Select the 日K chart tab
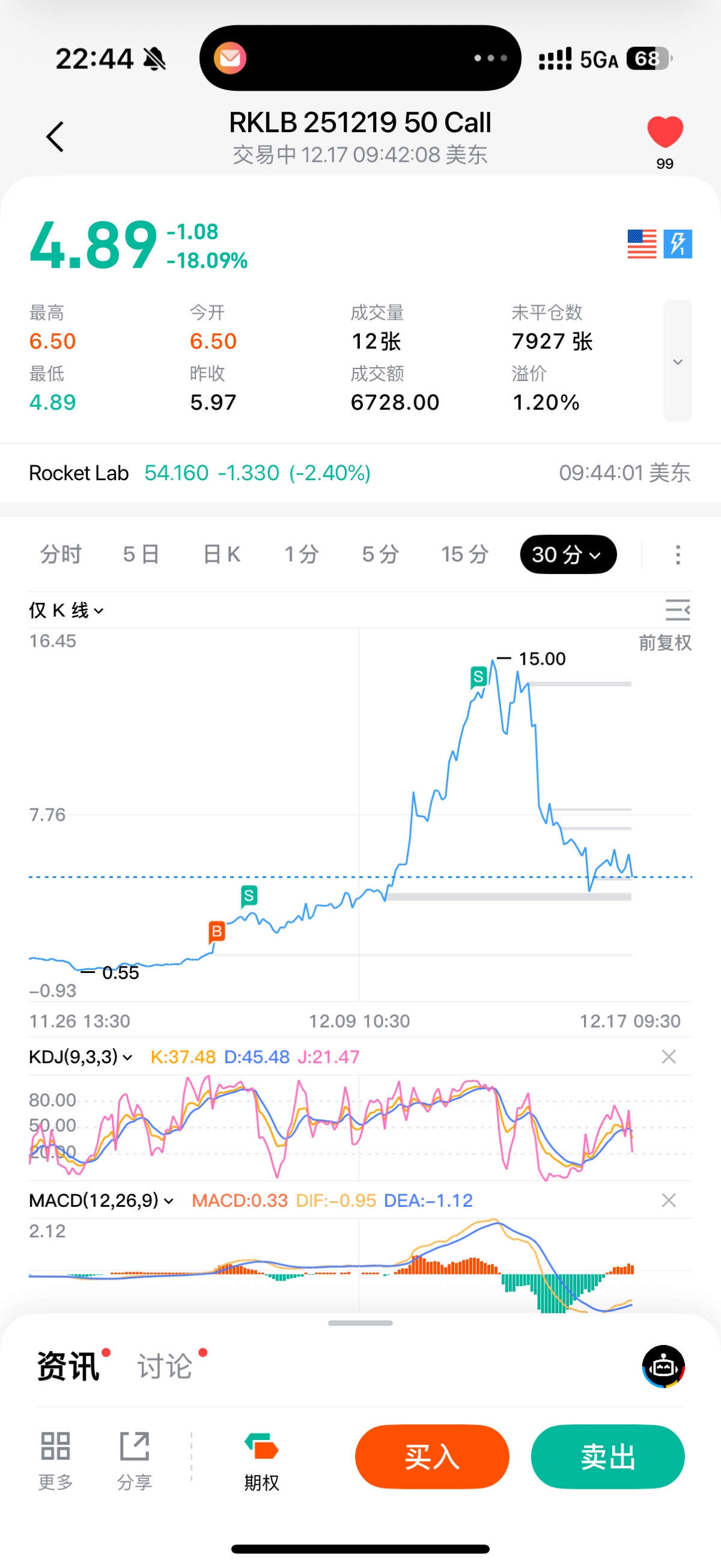 (x=222, y=554)
